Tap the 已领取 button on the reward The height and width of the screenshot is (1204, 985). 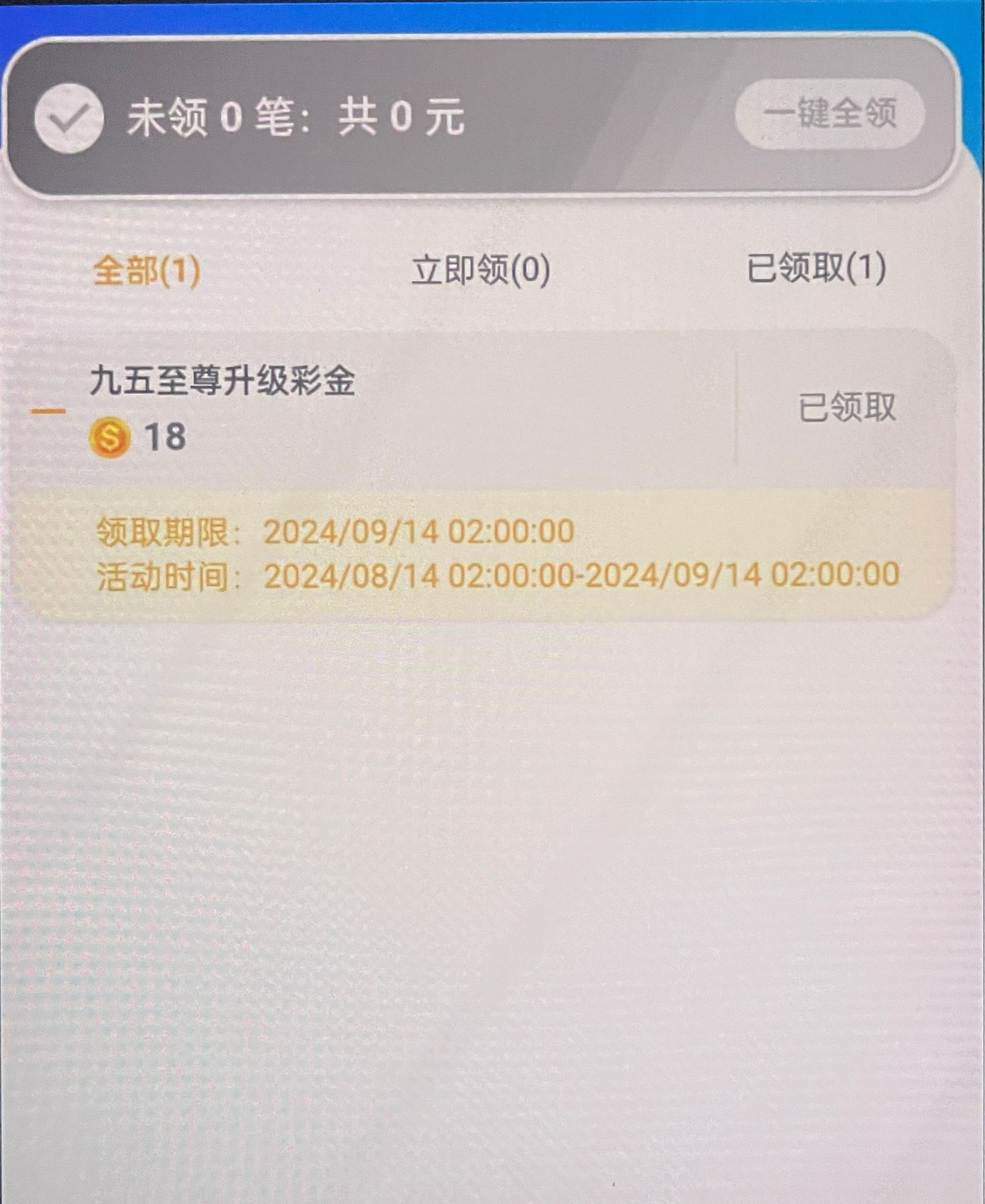point(847,408)
